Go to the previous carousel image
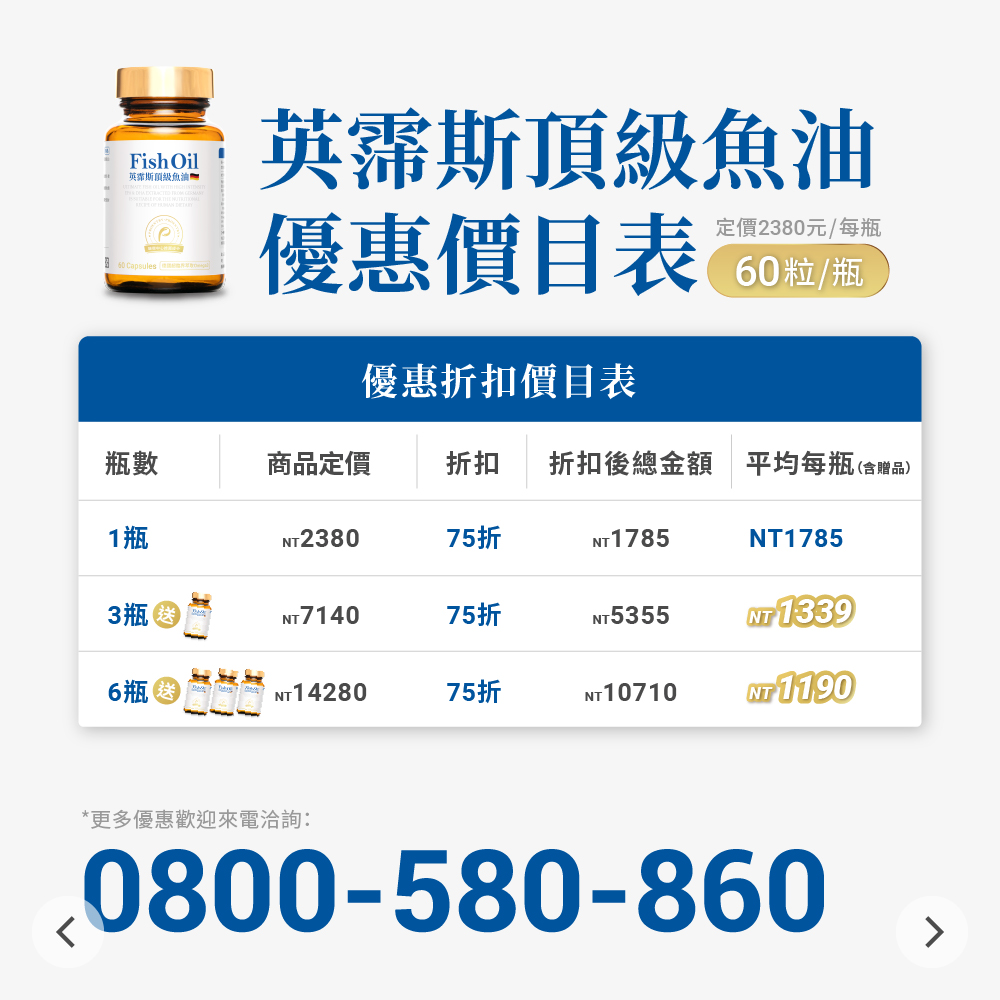 (67, 932)
